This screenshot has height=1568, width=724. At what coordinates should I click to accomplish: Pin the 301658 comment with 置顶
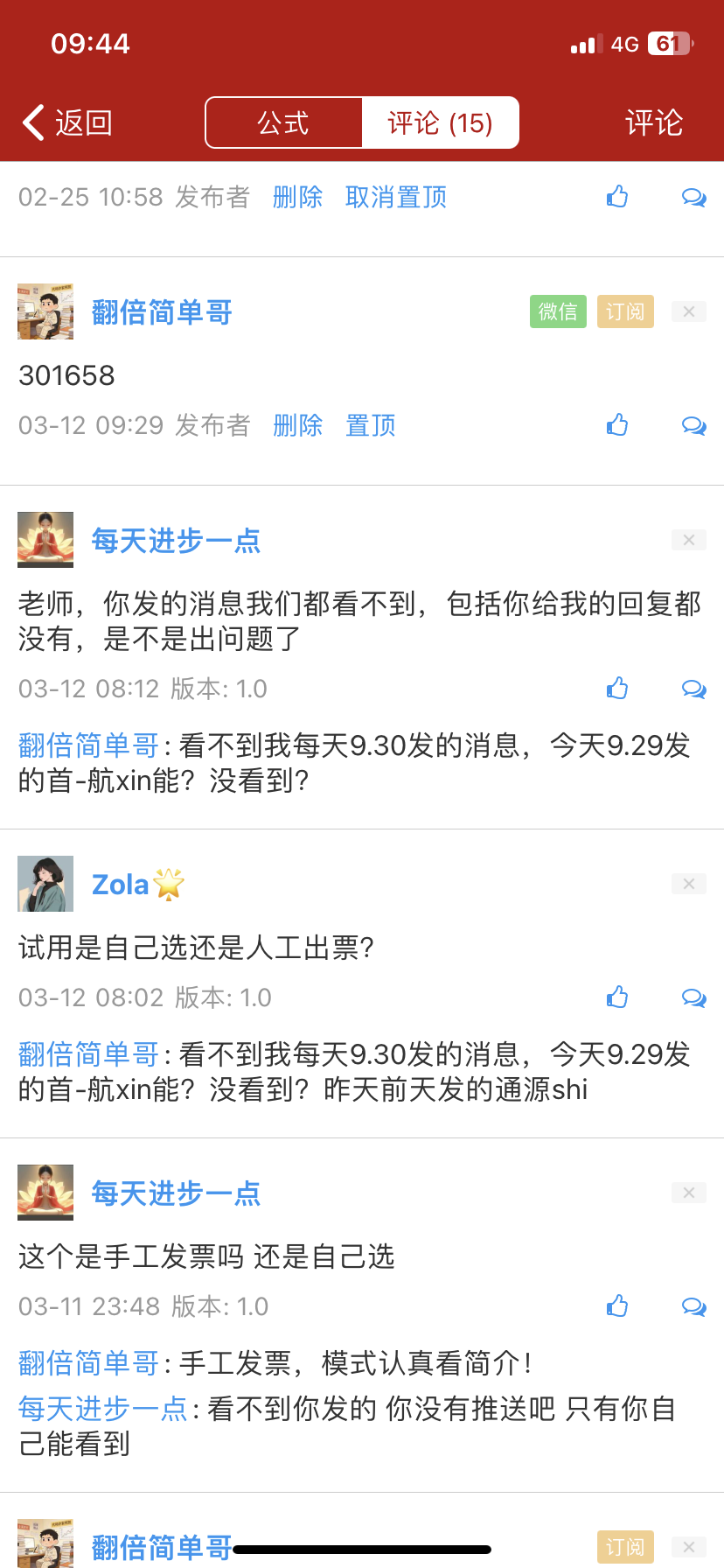point(371,426)
